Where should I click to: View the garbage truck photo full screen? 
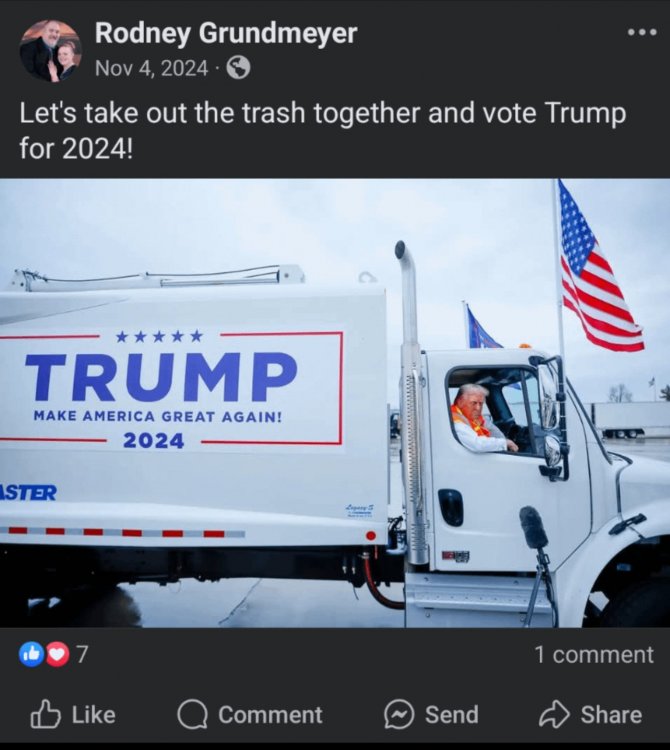[x=335, y=403]
